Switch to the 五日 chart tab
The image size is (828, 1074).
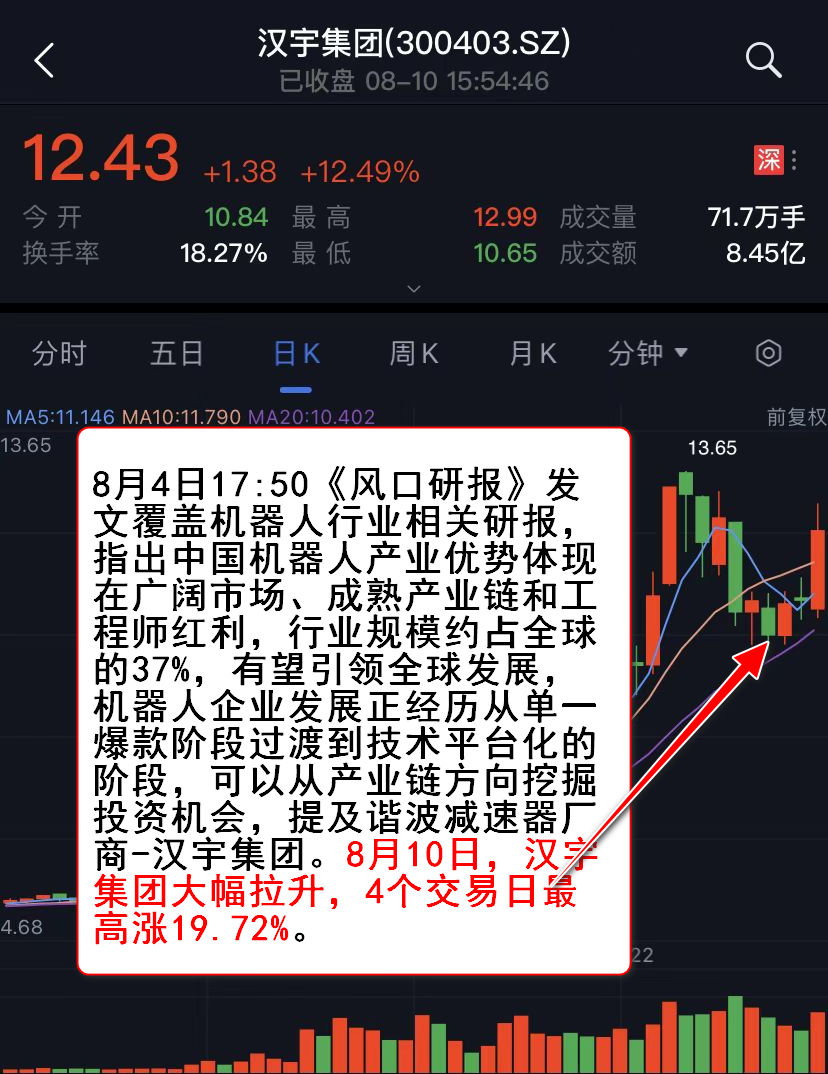(177, 353)
